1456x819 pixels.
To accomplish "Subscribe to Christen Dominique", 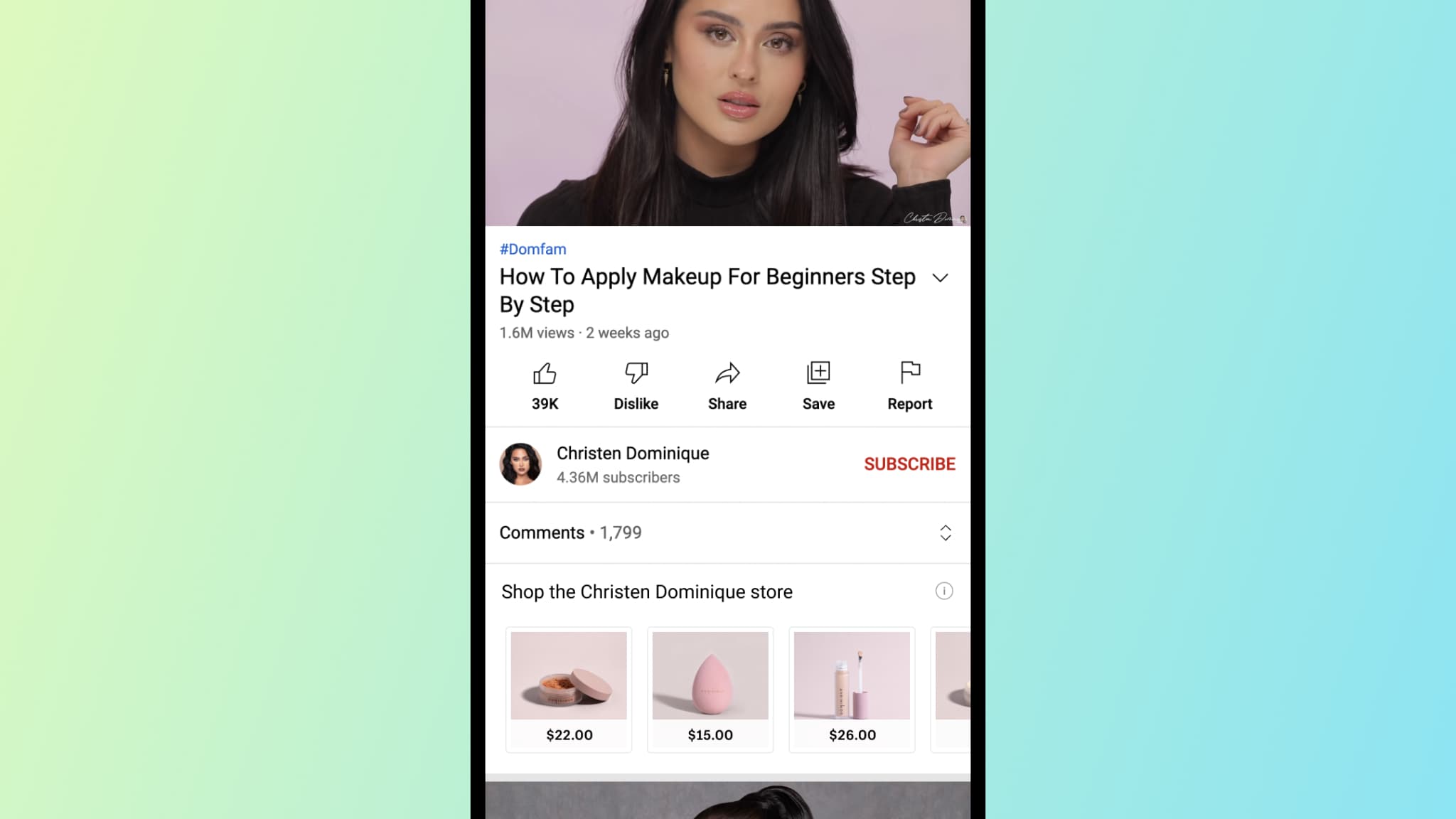I will 909,464.
